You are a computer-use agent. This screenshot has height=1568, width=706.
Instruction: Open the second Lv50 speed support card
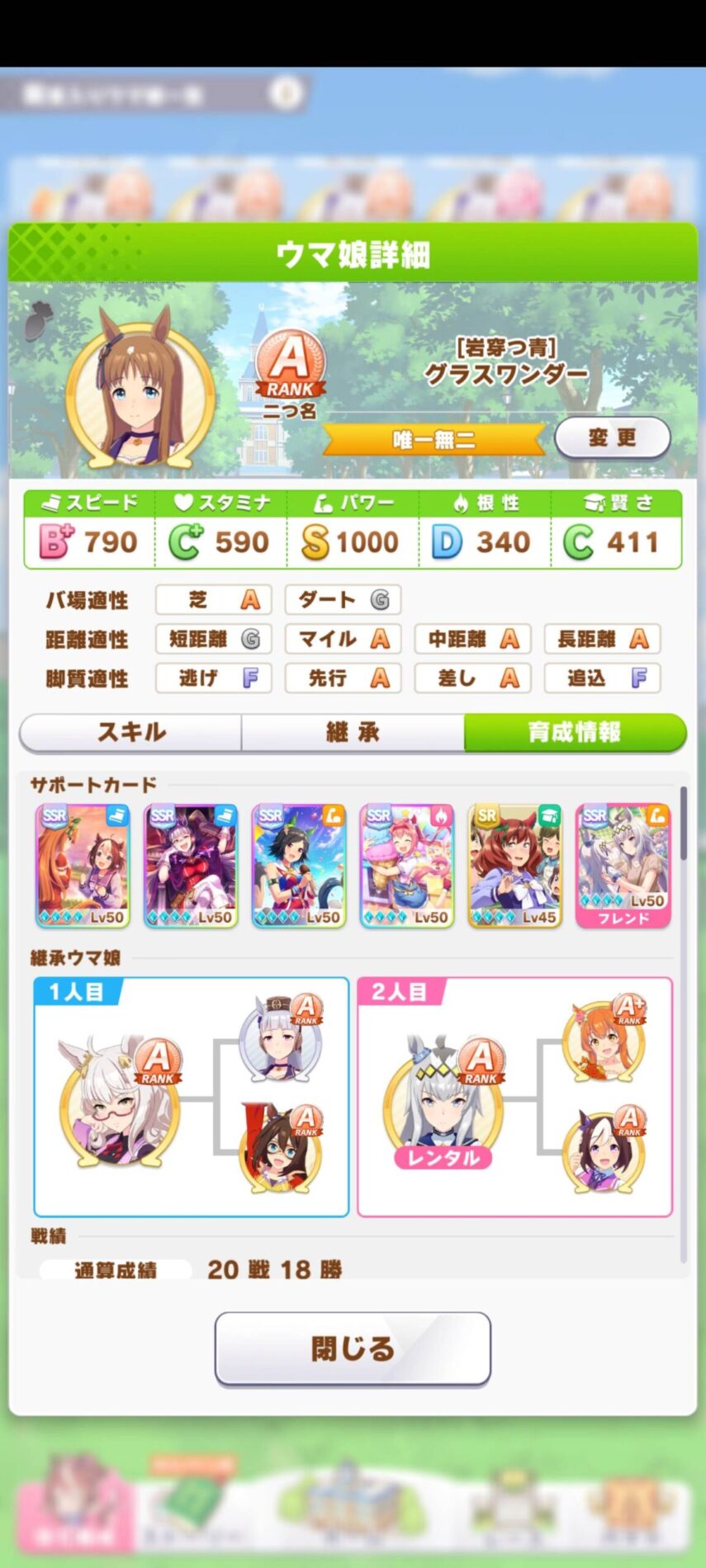click(191, 866)
